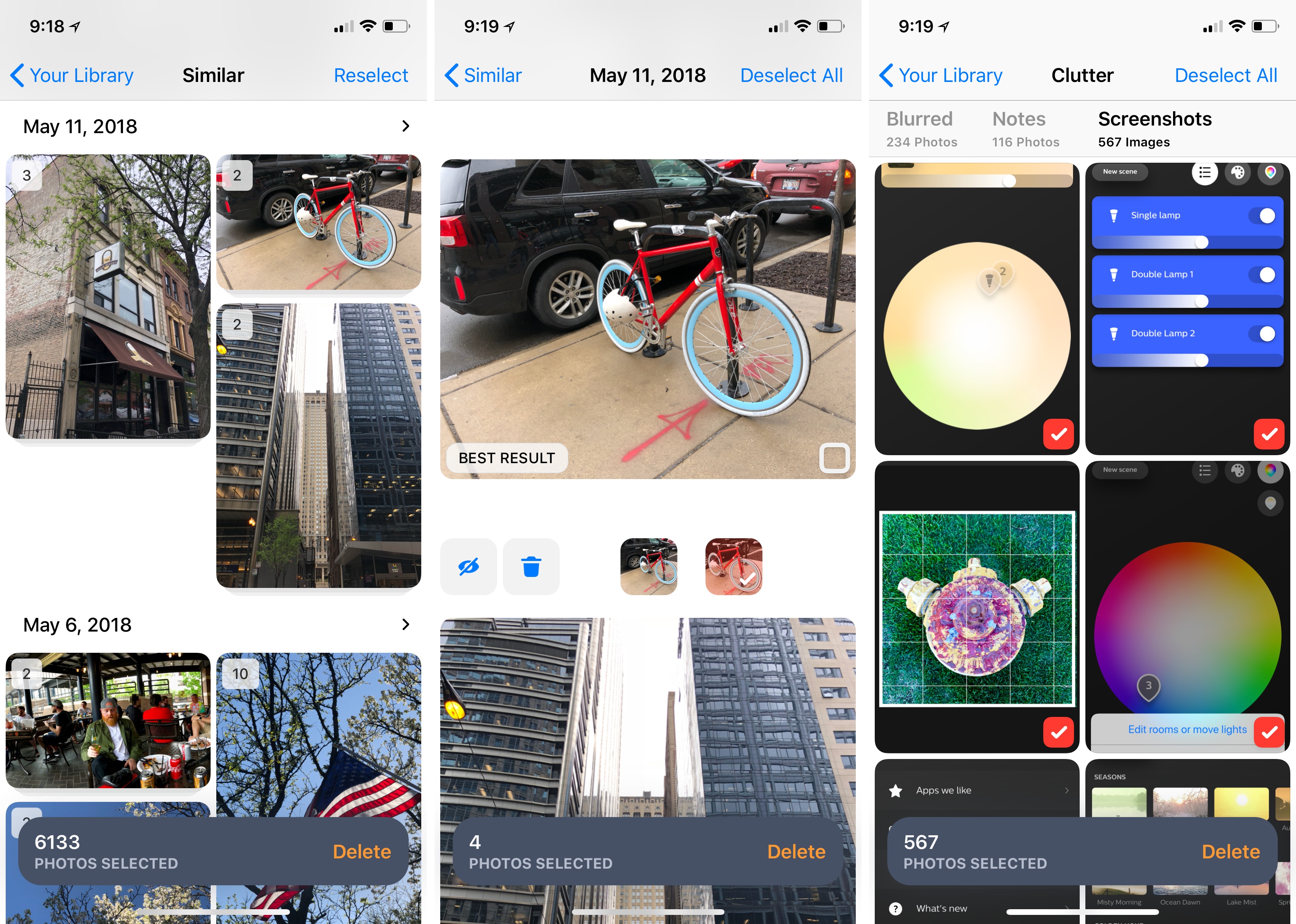Open the checked red-tinted bike thumbnail
The image size is (1296, 924).
tap(734, 567)
